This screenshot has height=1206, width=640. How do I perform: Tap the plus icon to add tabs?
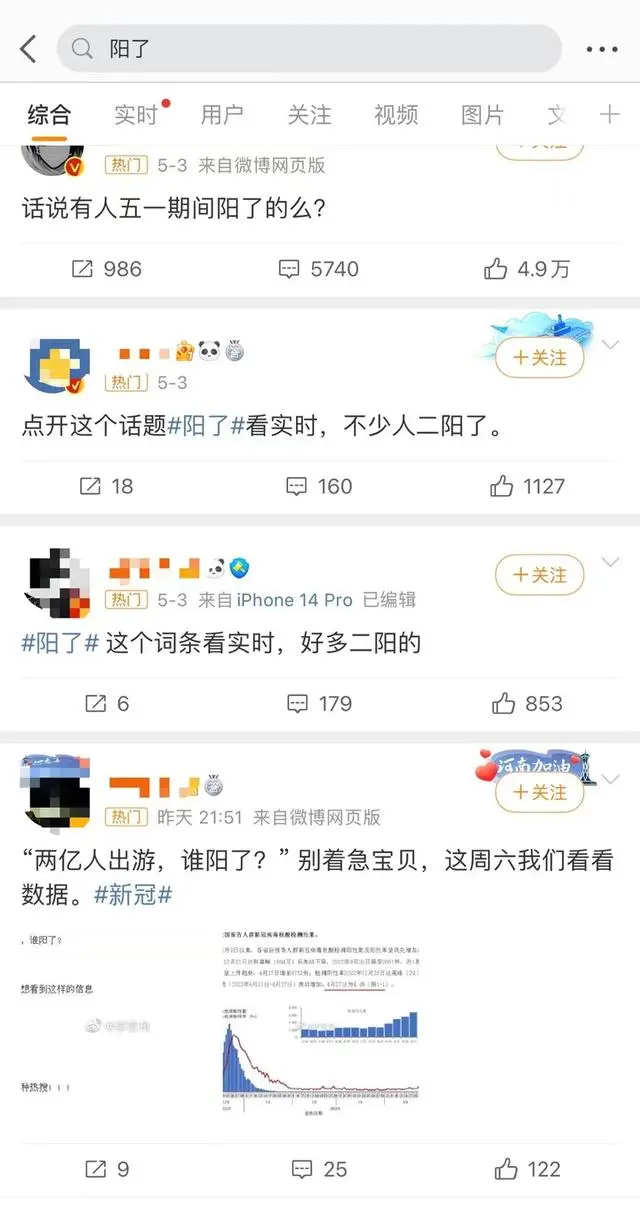tap(609, 114)
